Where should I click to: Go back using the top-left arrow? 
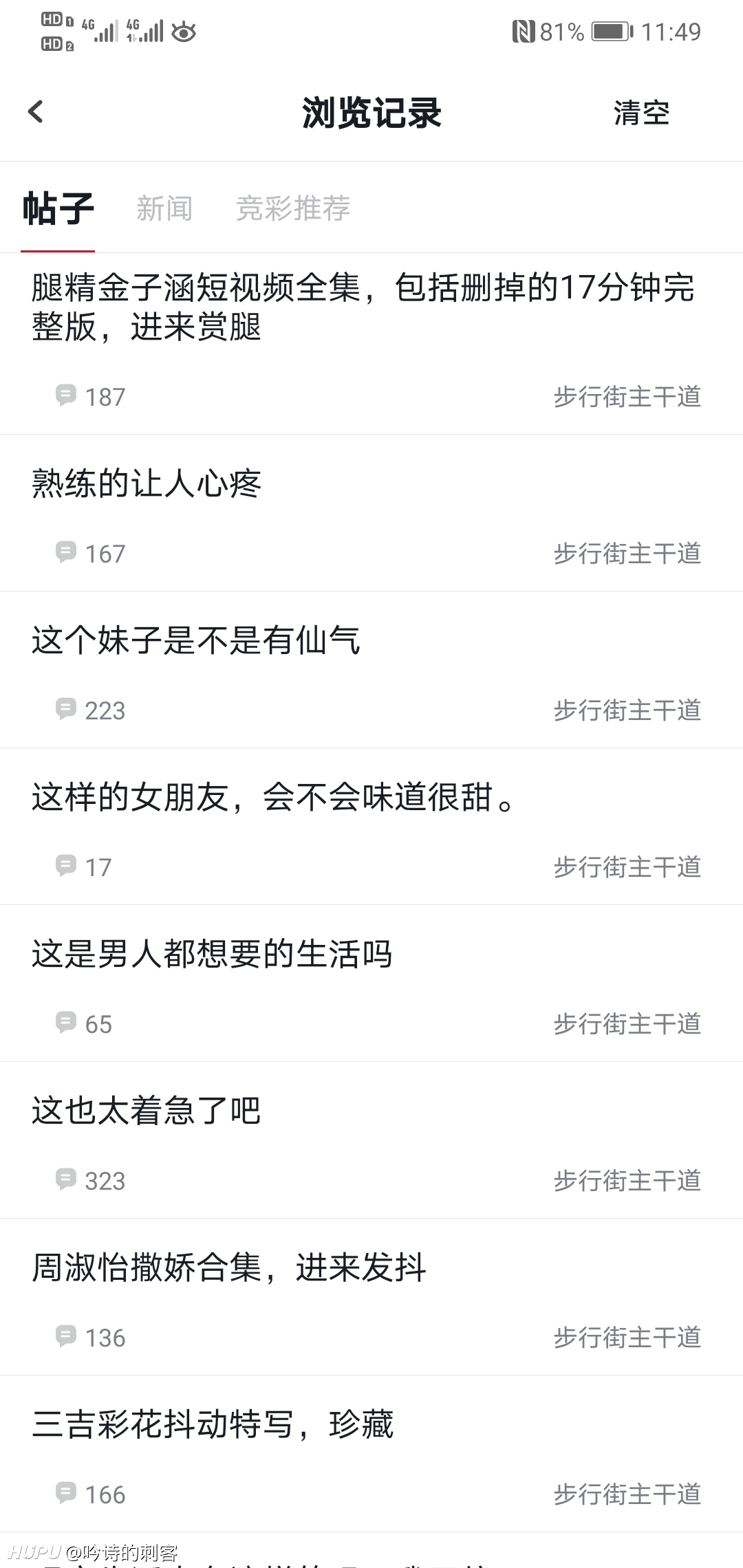coord(36,112)
